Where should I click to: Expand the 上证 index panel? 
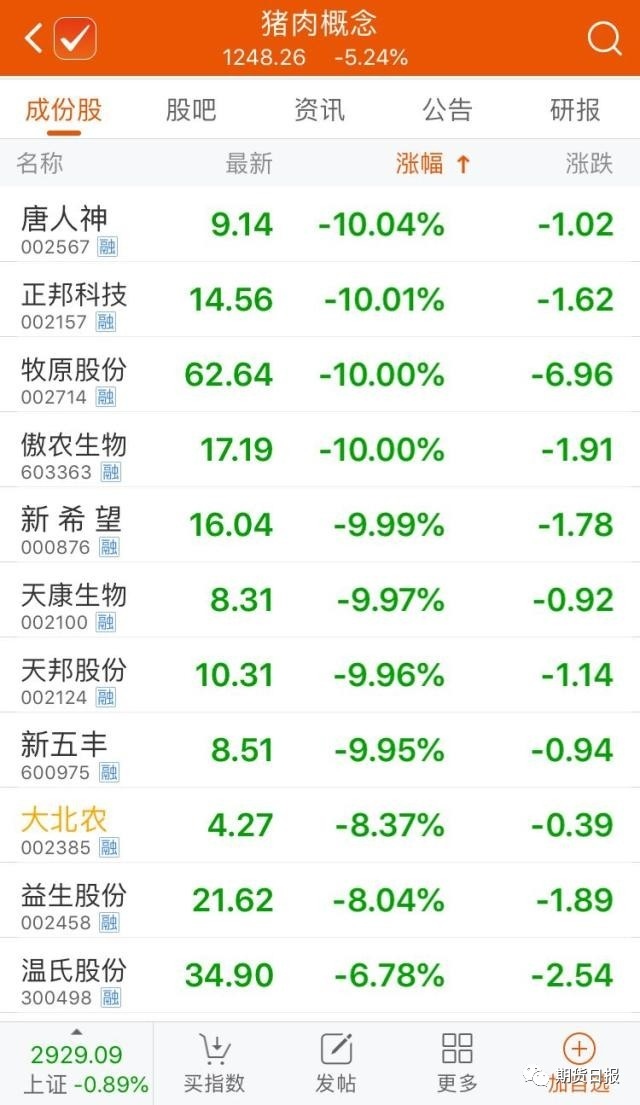tap(76, 1062)
